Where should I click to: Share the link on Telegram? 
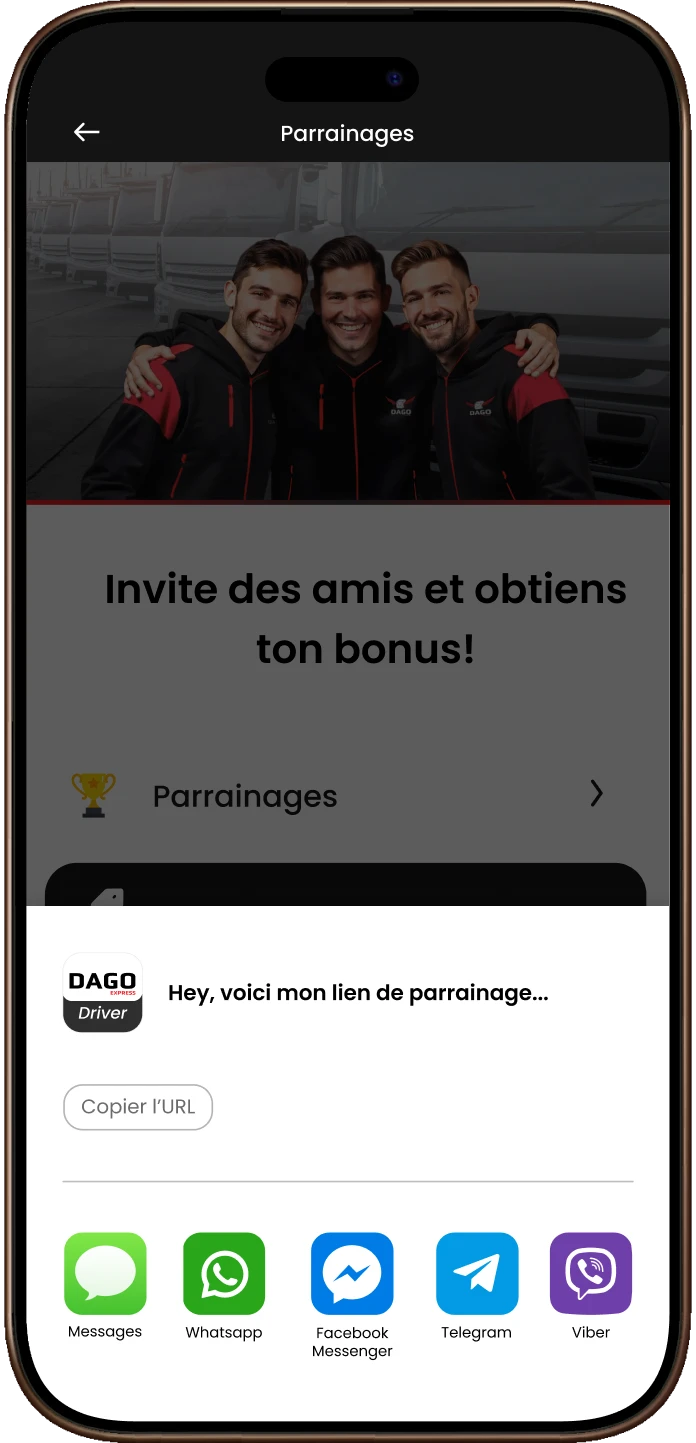point(477,1273)
